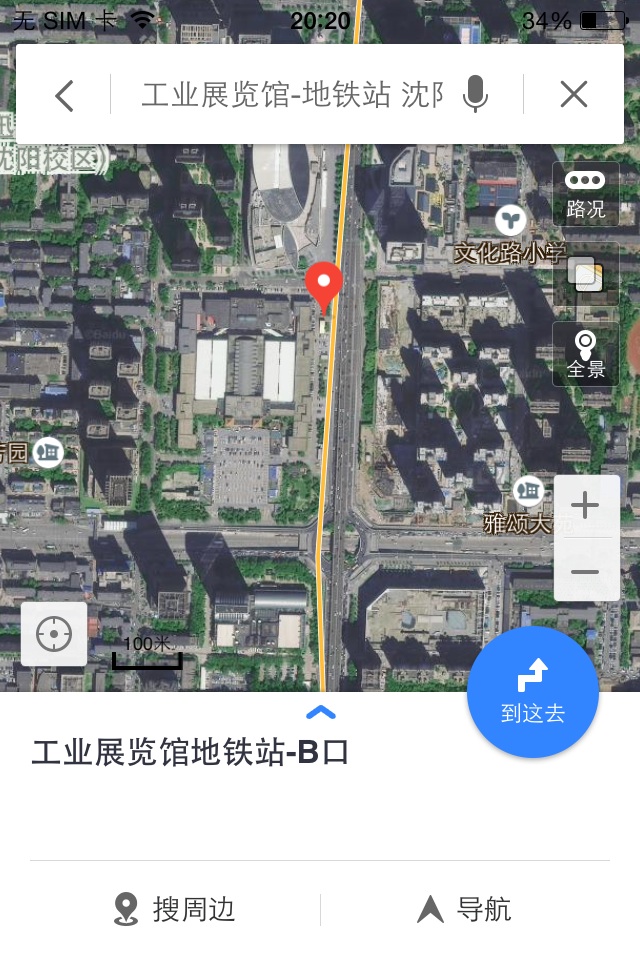
Task: Toggle the 路况 traffic layer
Action: coord(585,194)
